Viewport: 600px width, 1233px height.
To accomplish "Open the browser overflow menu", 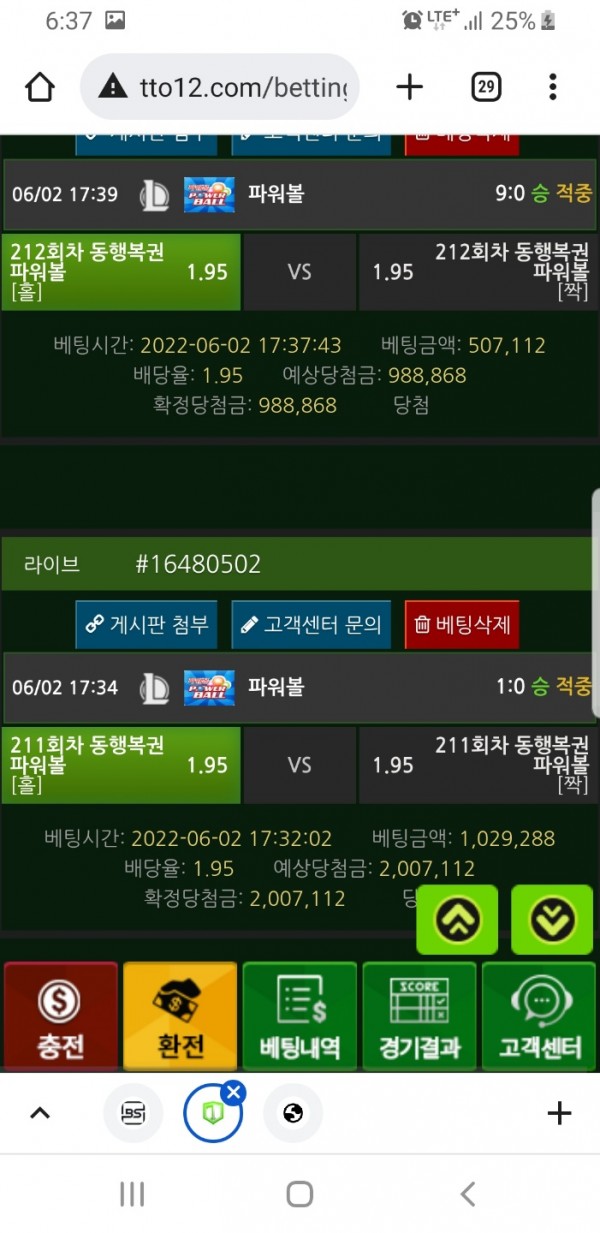I will (x=552, y=88).
